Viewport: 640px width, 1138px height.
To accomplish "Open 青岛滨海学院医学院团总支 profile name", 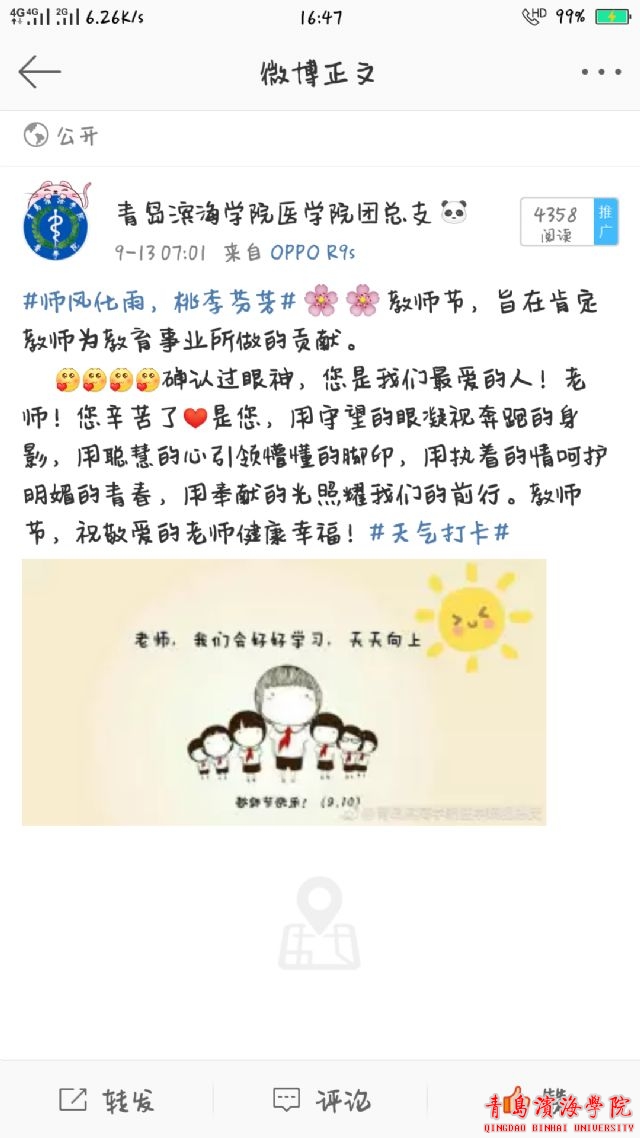I will pos(274,212).
